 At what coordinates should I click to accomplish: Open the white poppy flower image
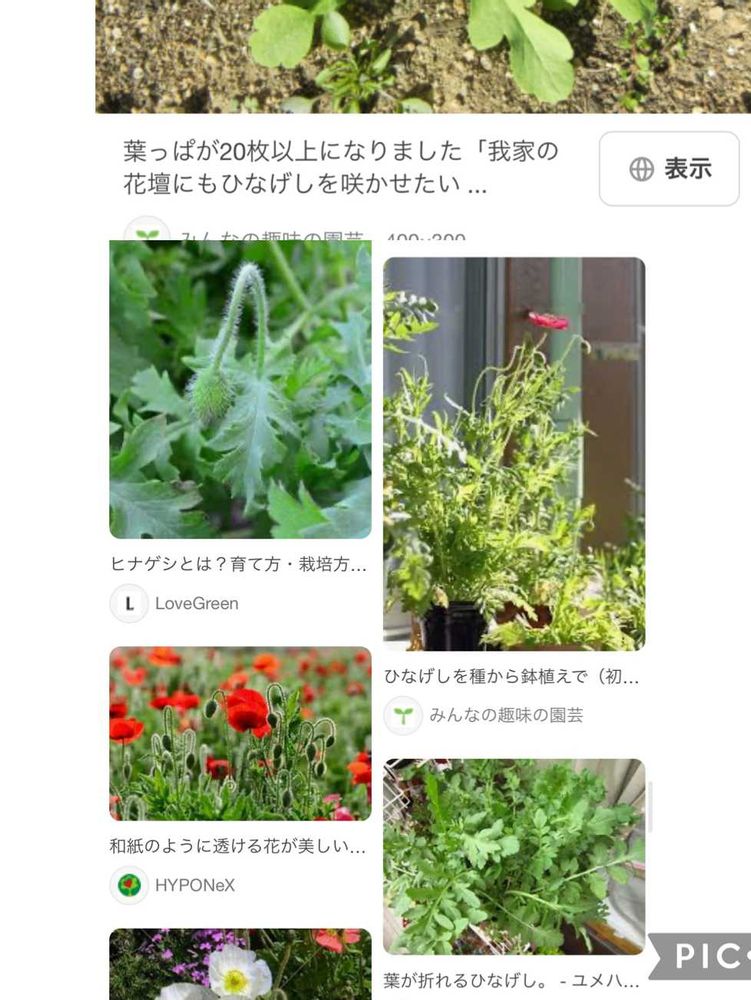click(240, 964)
